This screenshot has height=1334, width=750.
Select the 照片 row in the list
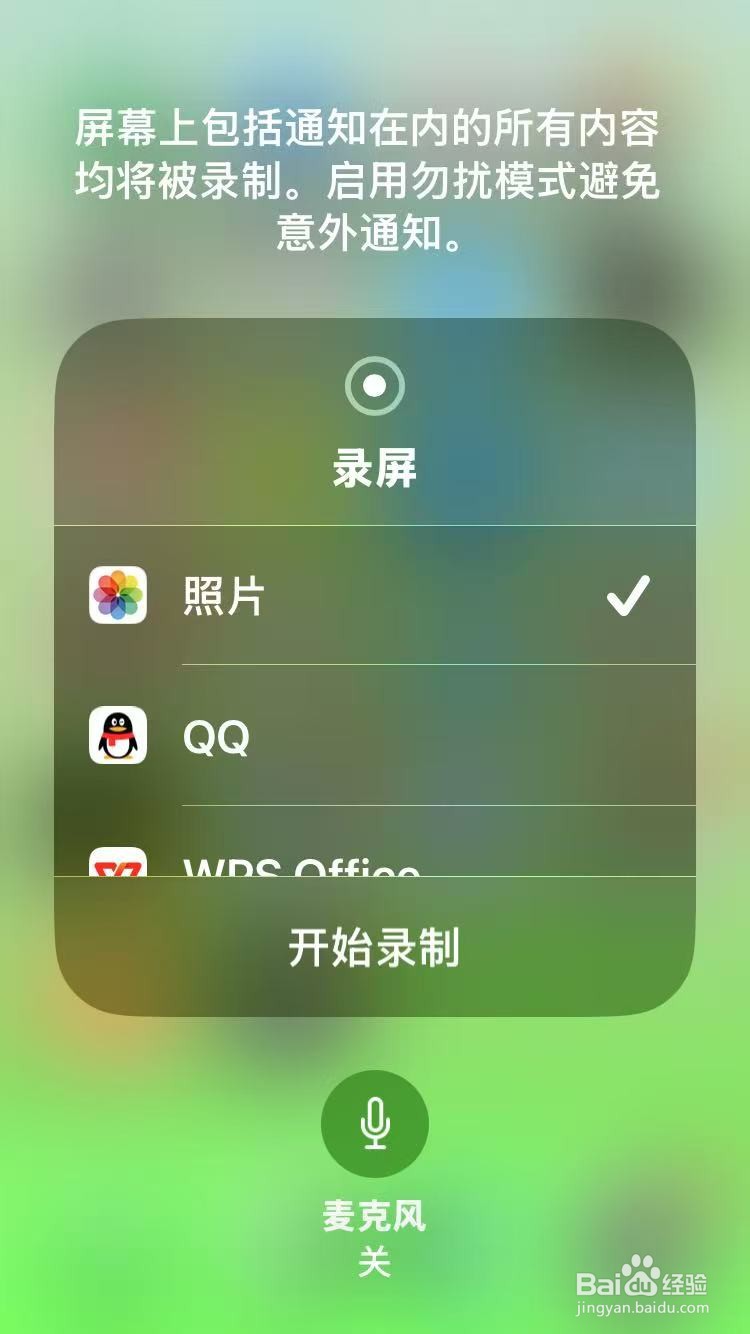[375, 595]
